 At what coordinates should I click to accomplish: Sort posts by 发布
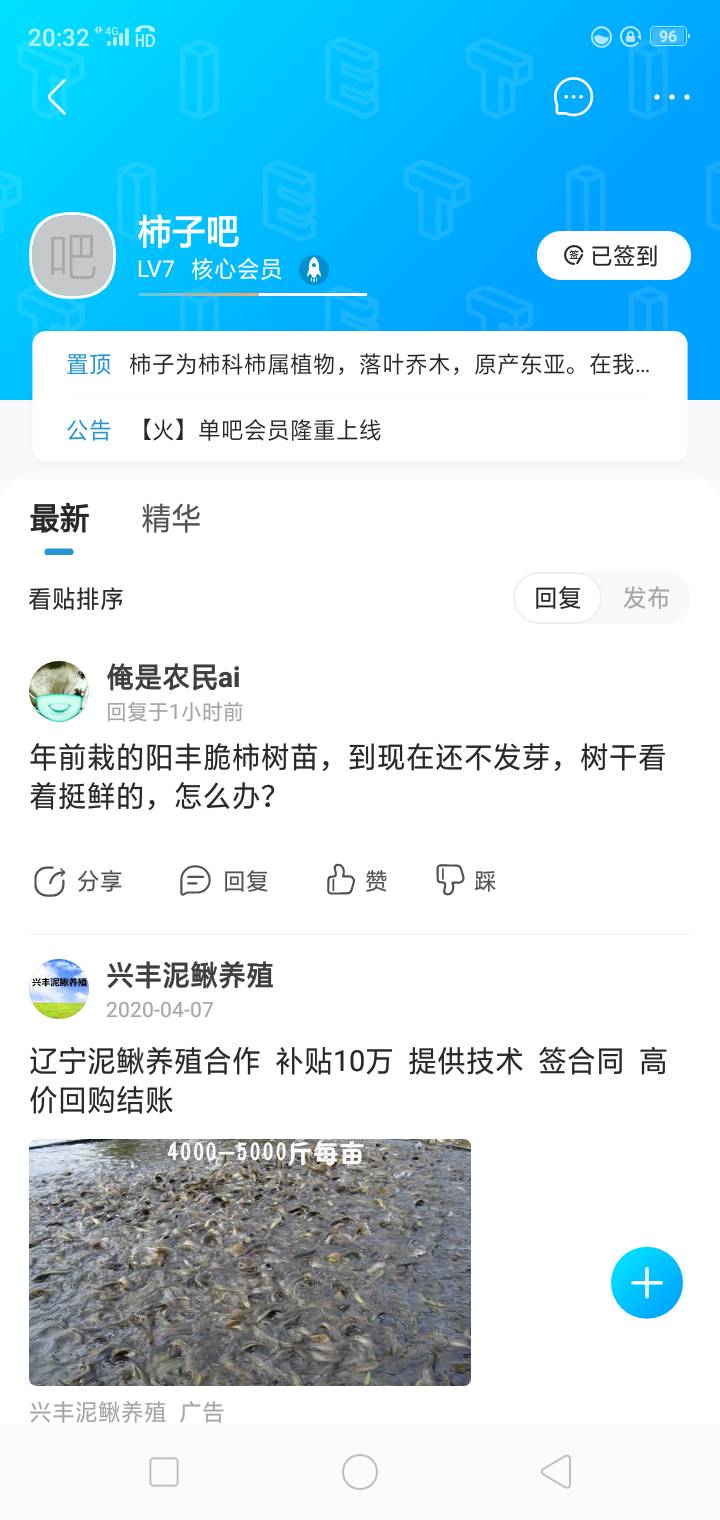[x=646, y=598]
